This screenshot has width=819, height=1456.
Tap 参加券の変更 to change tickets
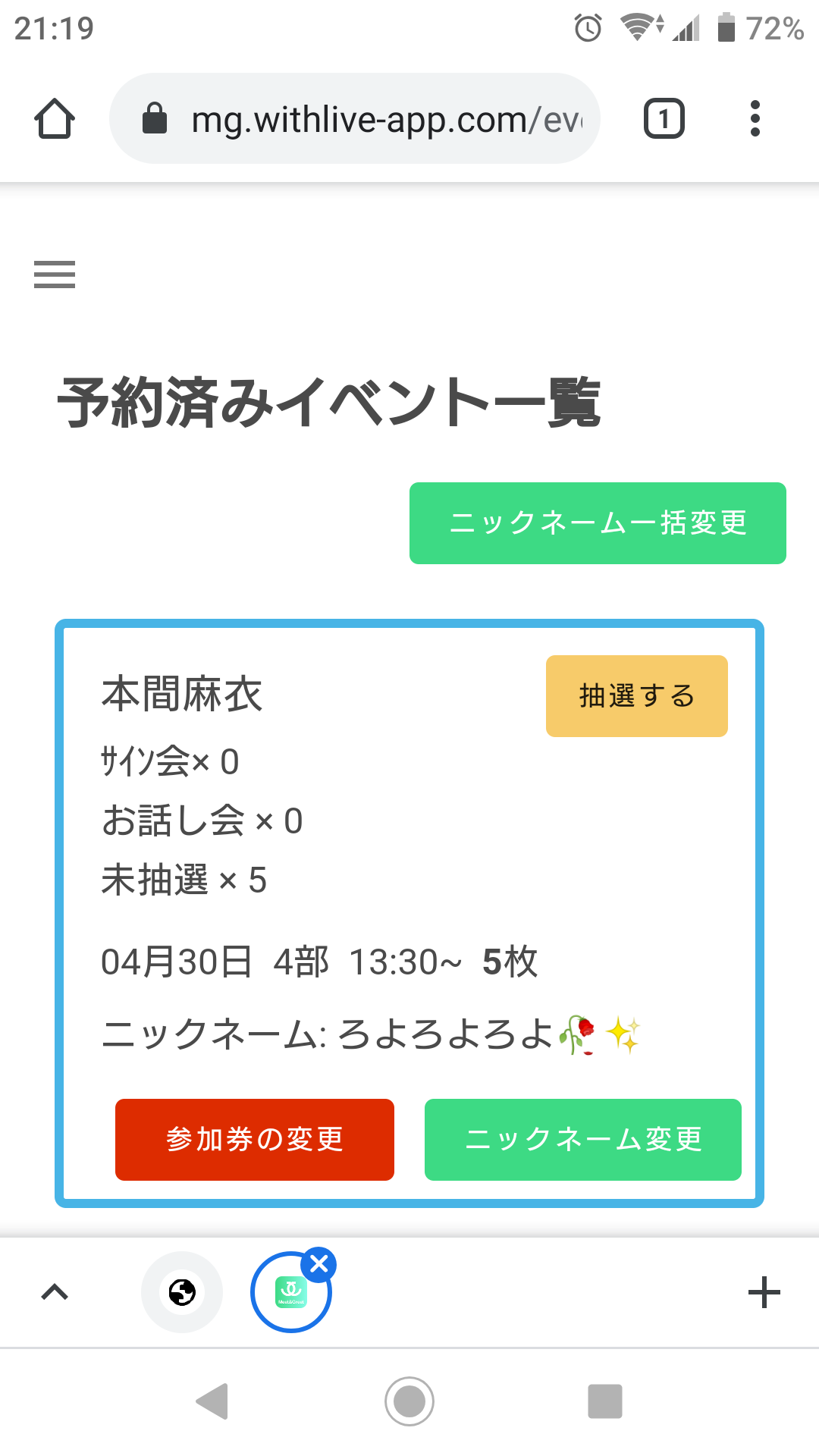[x=254, y=1140]
